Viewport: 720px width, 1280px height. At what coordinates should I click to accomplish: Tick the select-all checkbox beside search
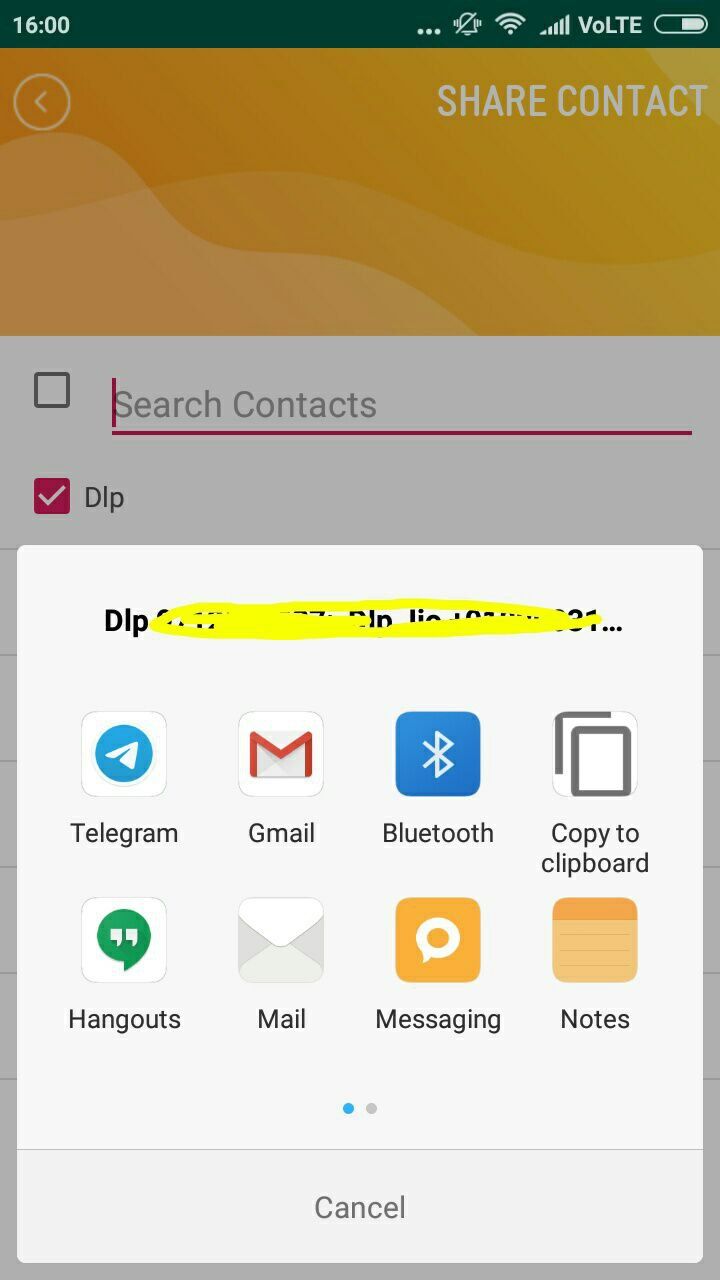point(52,390)
